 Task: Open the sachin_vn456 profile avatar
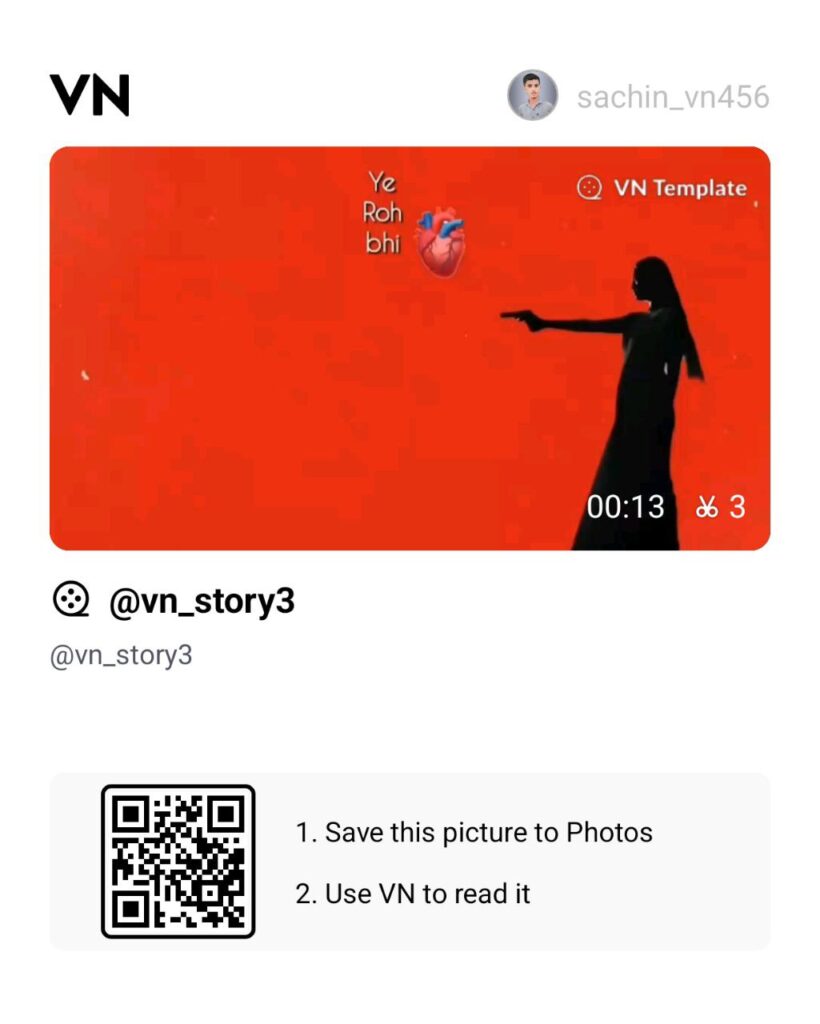(x=531, y=96)
